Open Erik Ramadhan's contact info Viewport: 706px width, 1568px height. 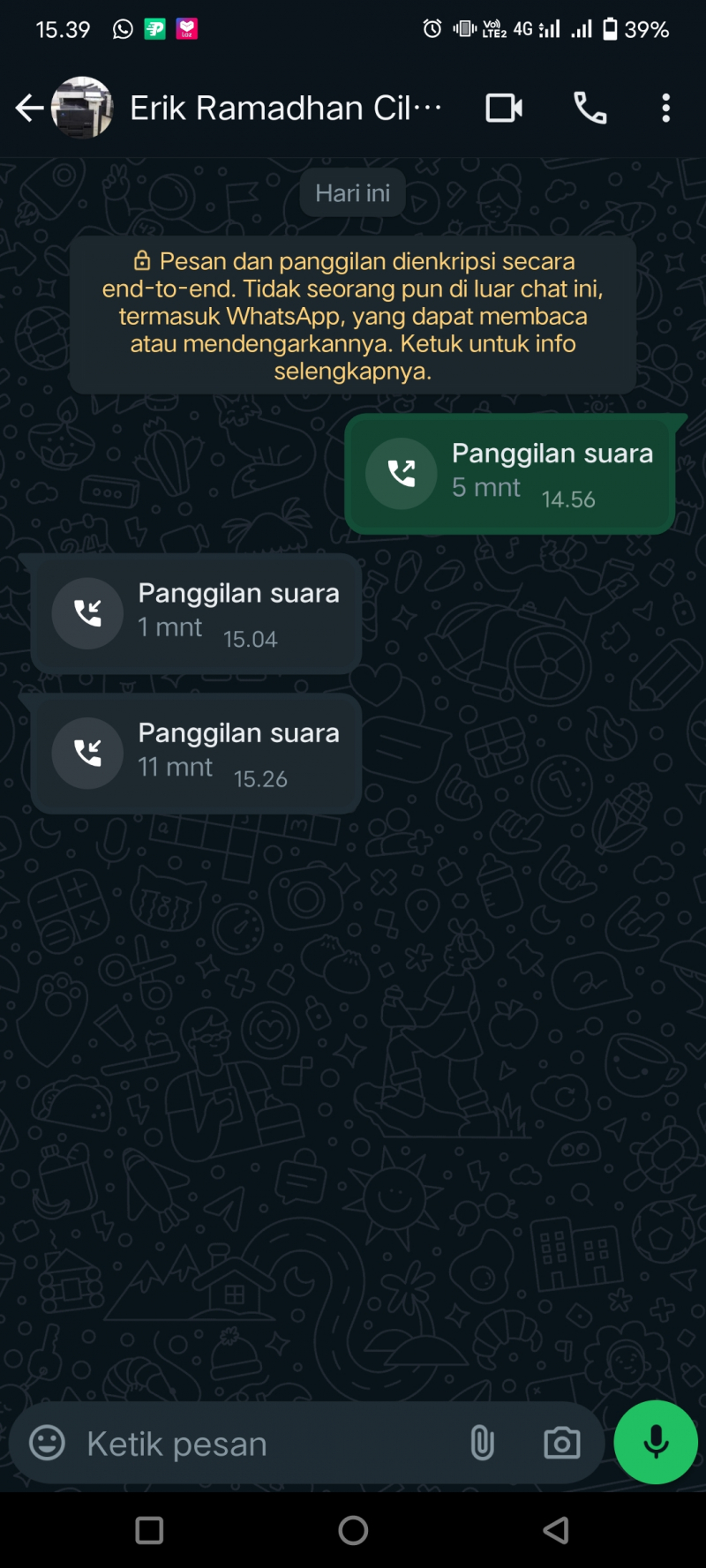coord(284,109)
